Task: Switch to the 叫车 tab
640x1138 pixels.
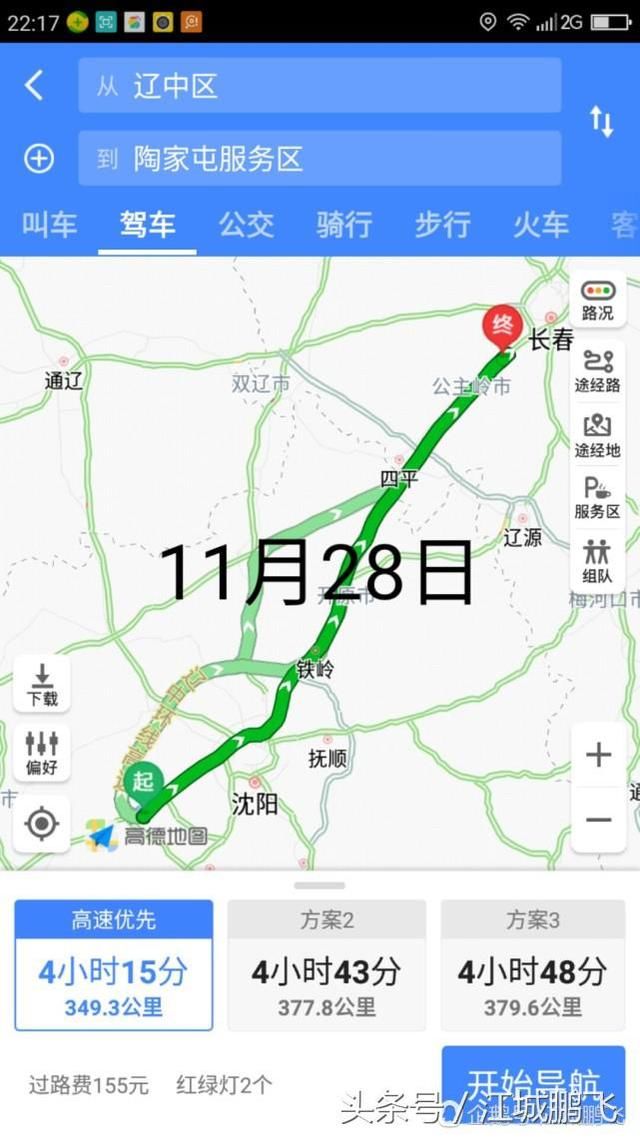Action: coord(49,225)
